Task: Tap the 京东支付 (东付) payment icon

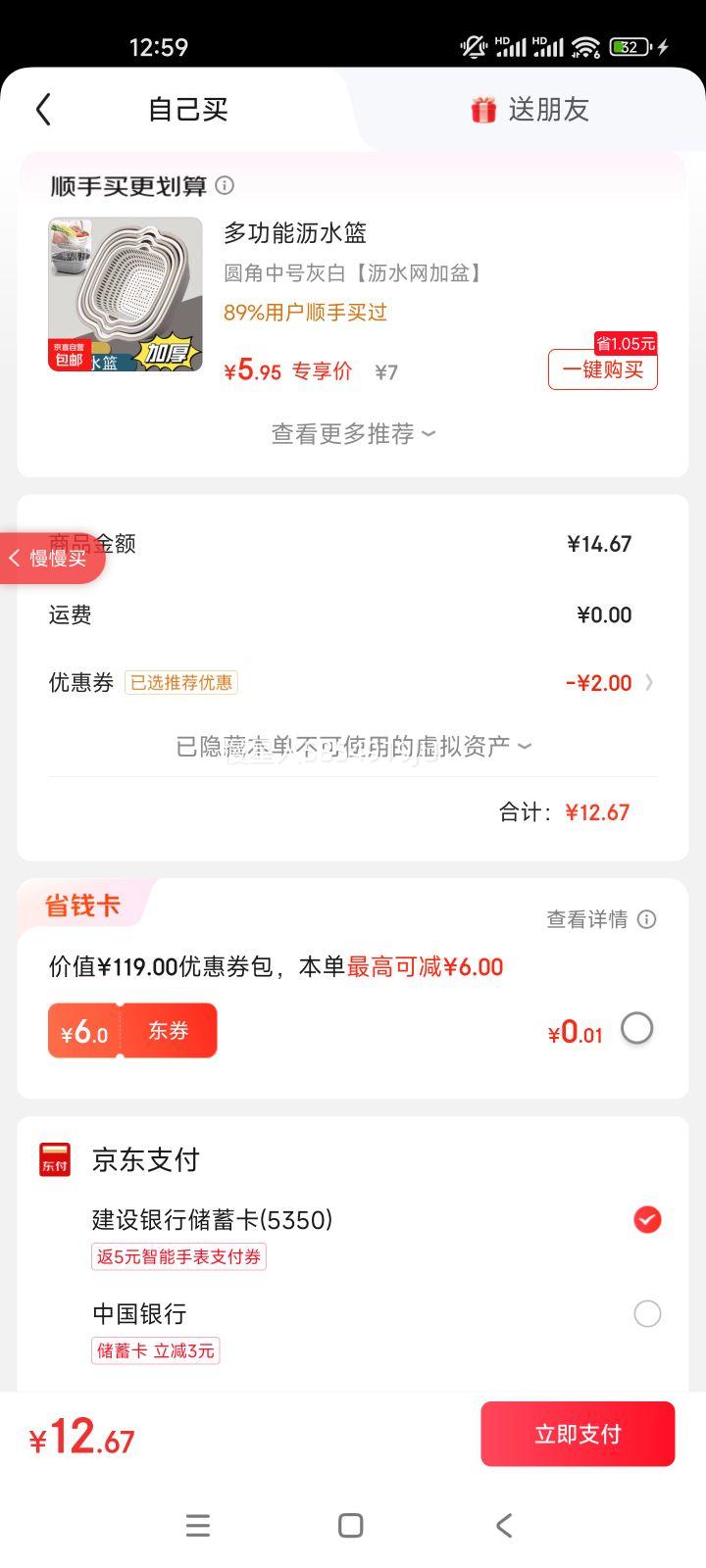Action: click(54, 1158)
